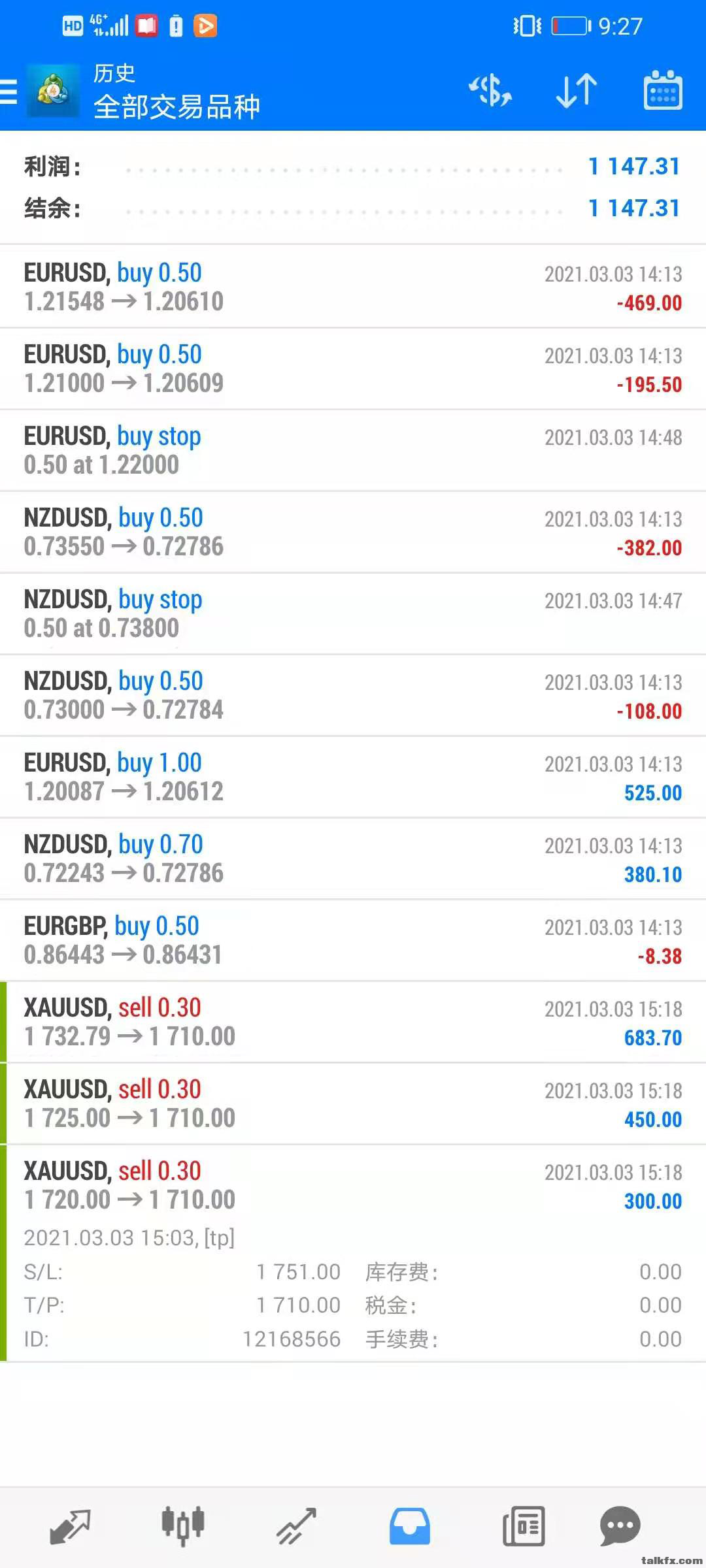Open the Chat messages tab
Viewport: 706px width, 1568px height.
pos(620,1526)
